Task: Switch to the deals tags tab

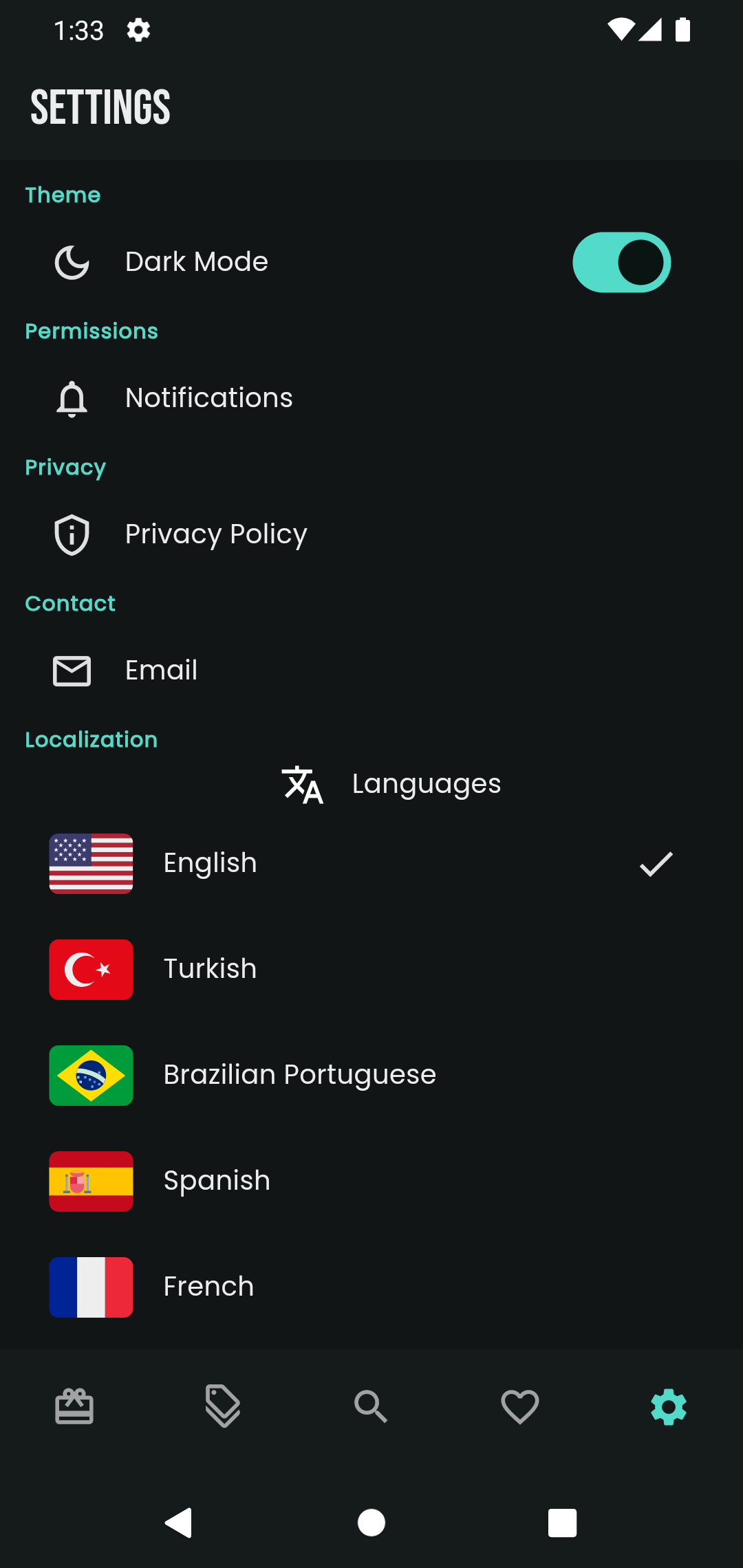Action: 223,1406
